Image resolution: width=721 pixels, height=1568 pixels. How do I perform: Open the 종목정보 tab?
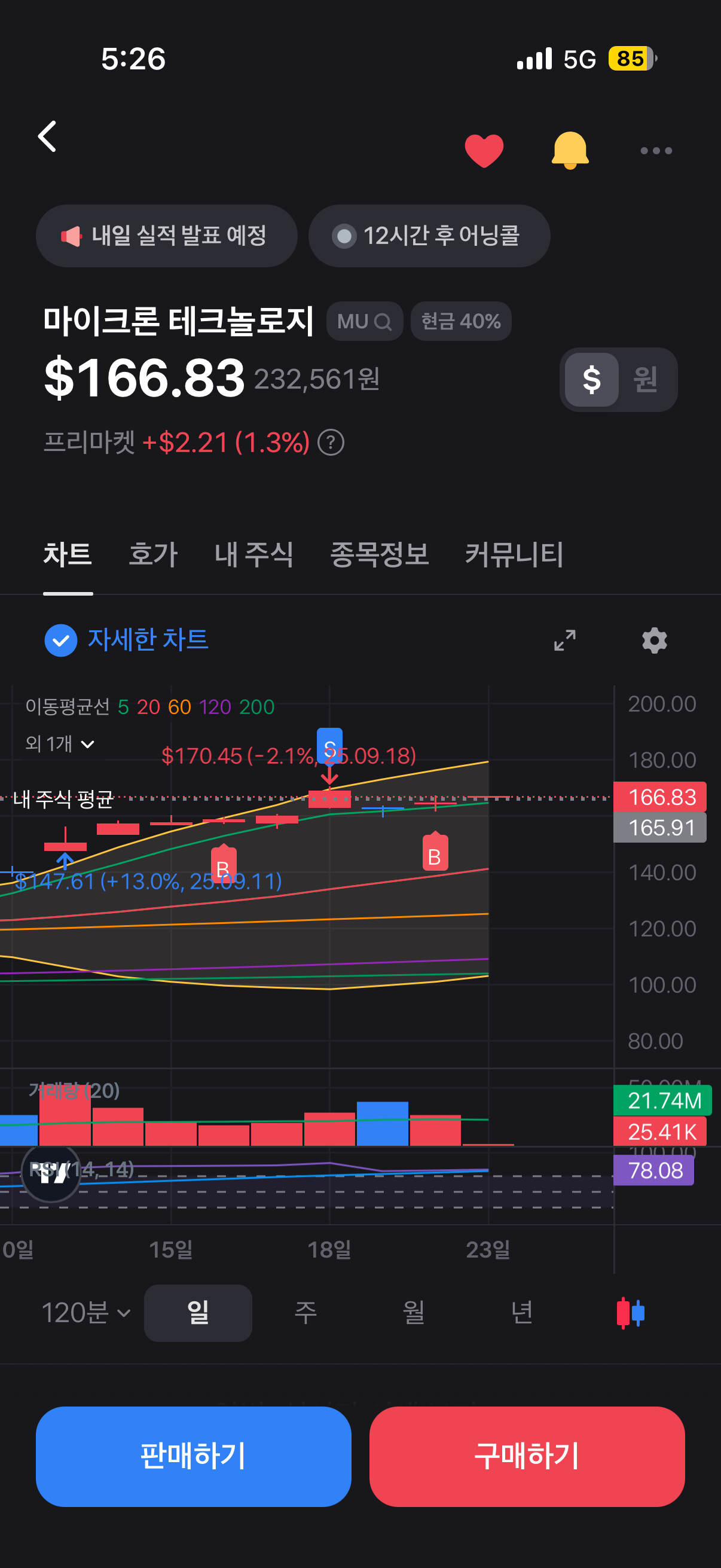[380, 554]
